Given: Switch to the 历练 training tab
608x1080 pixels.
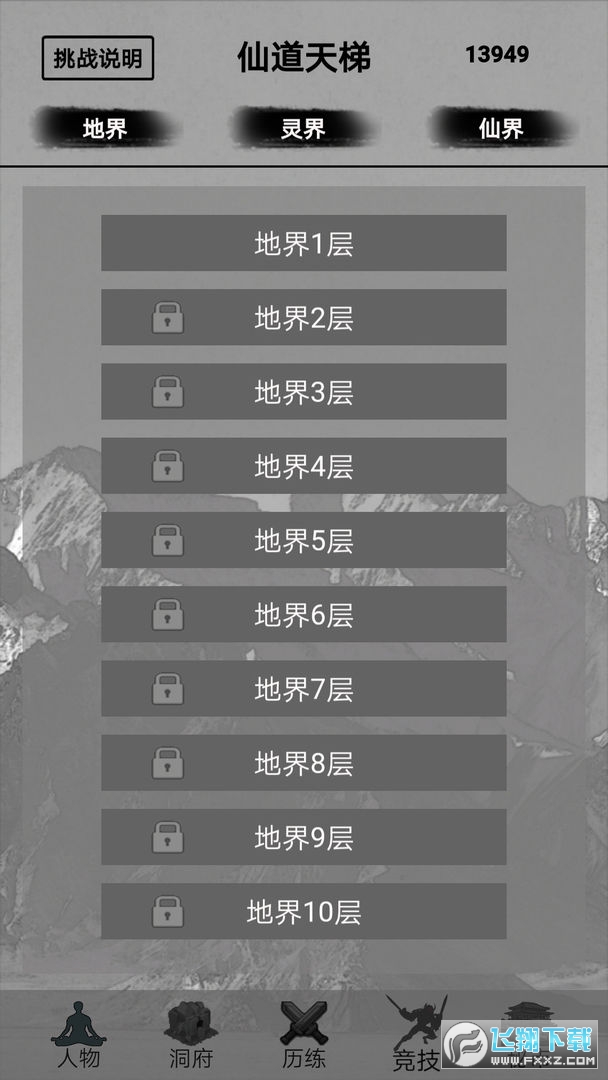Looking at the screenshot, I should [x=303, y=1035].
